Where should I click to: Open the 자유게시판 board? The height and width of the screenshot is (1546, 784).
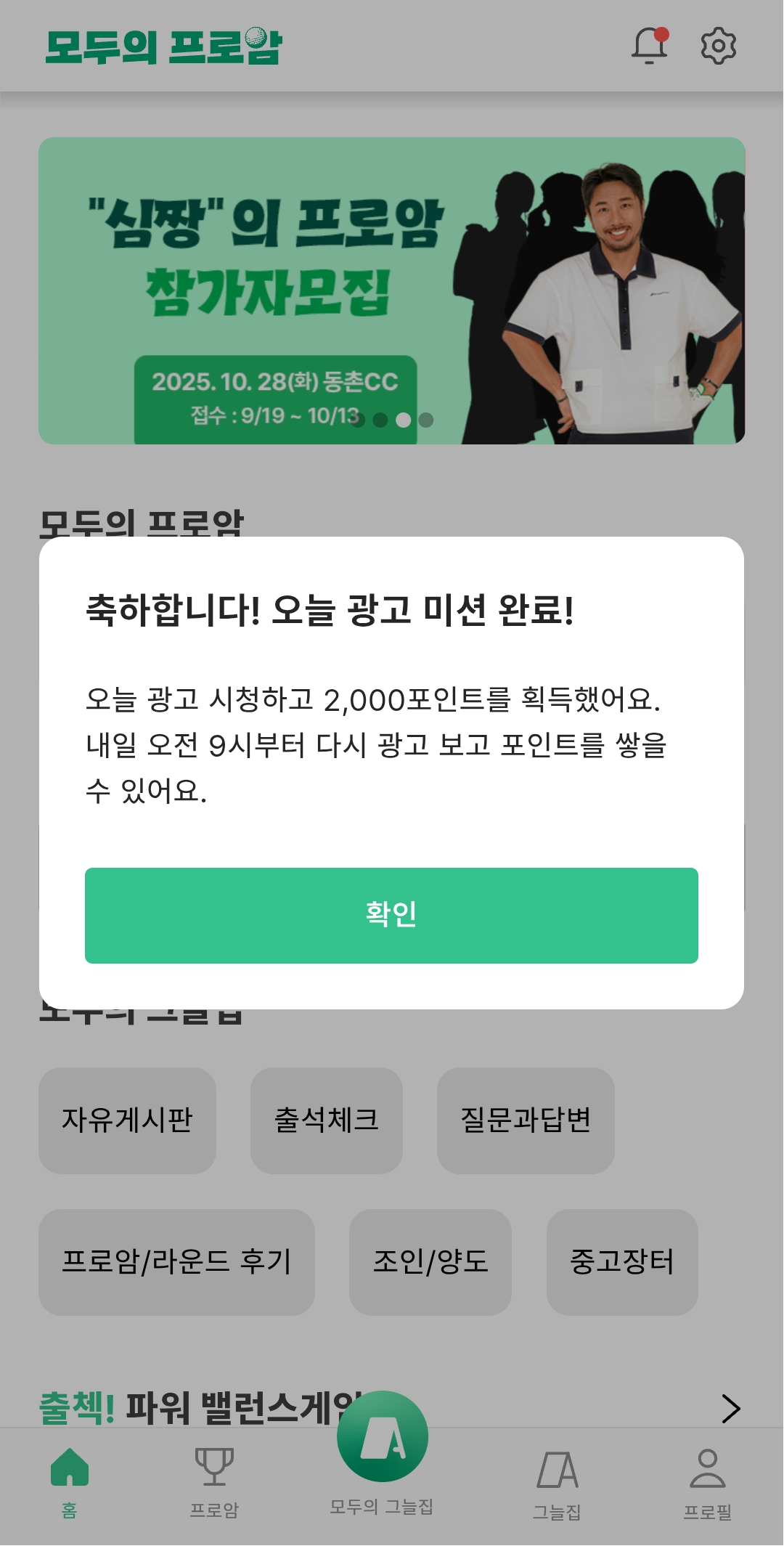[x=127, y=1120]
